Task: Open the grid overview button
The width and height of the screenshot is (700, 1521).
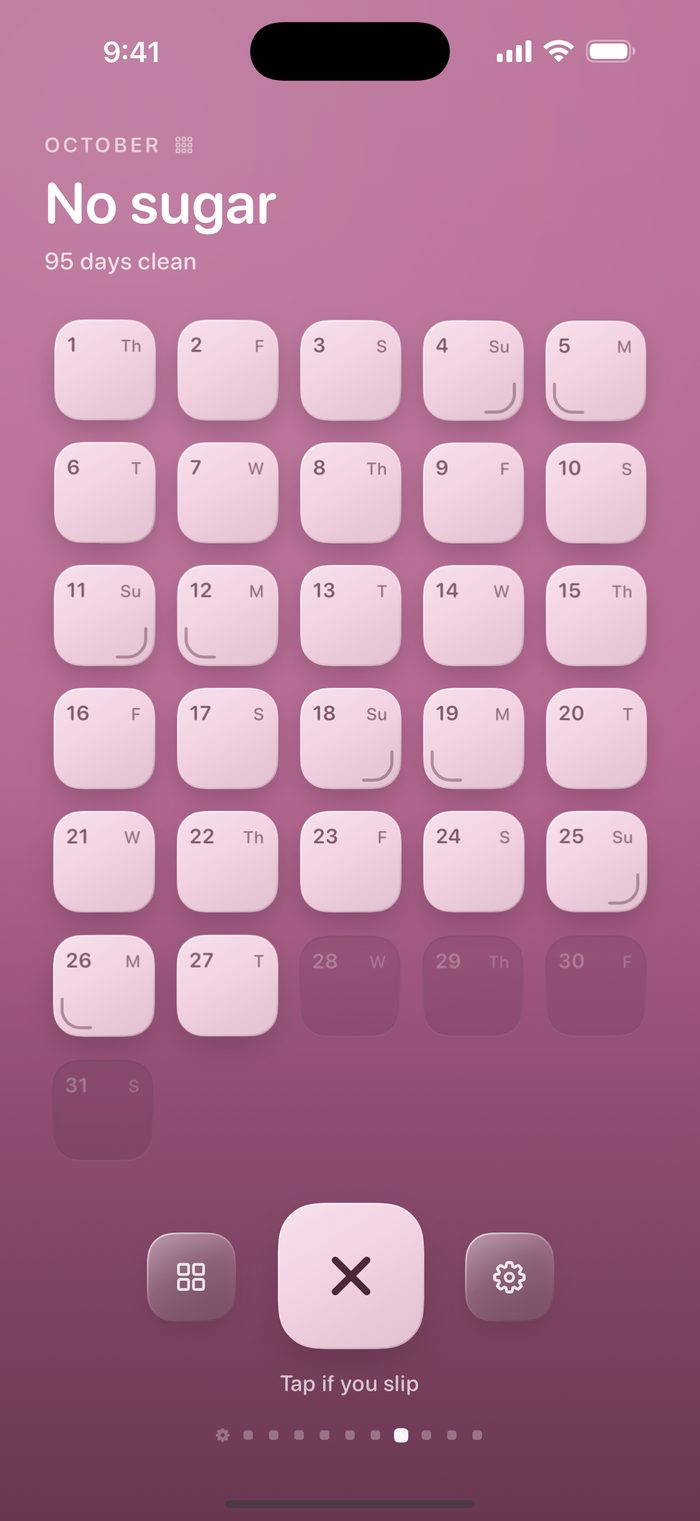Action: click(191, 1277)
